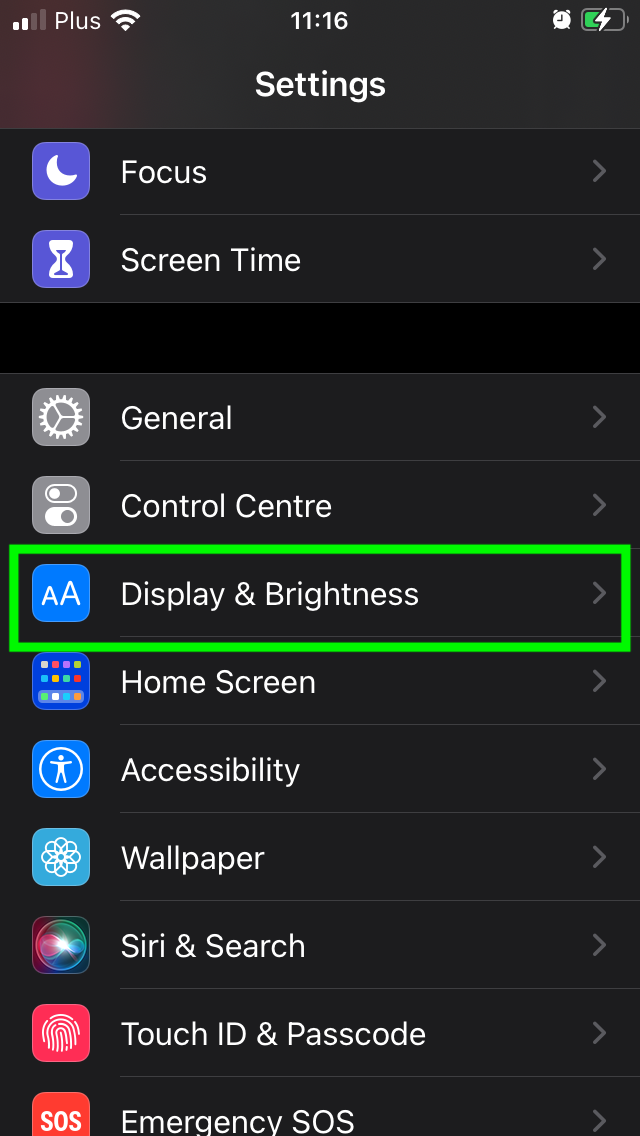Open Emergency SOS settings
This screenshot has width=640, height=1136.
click(x=320, y=1118)
